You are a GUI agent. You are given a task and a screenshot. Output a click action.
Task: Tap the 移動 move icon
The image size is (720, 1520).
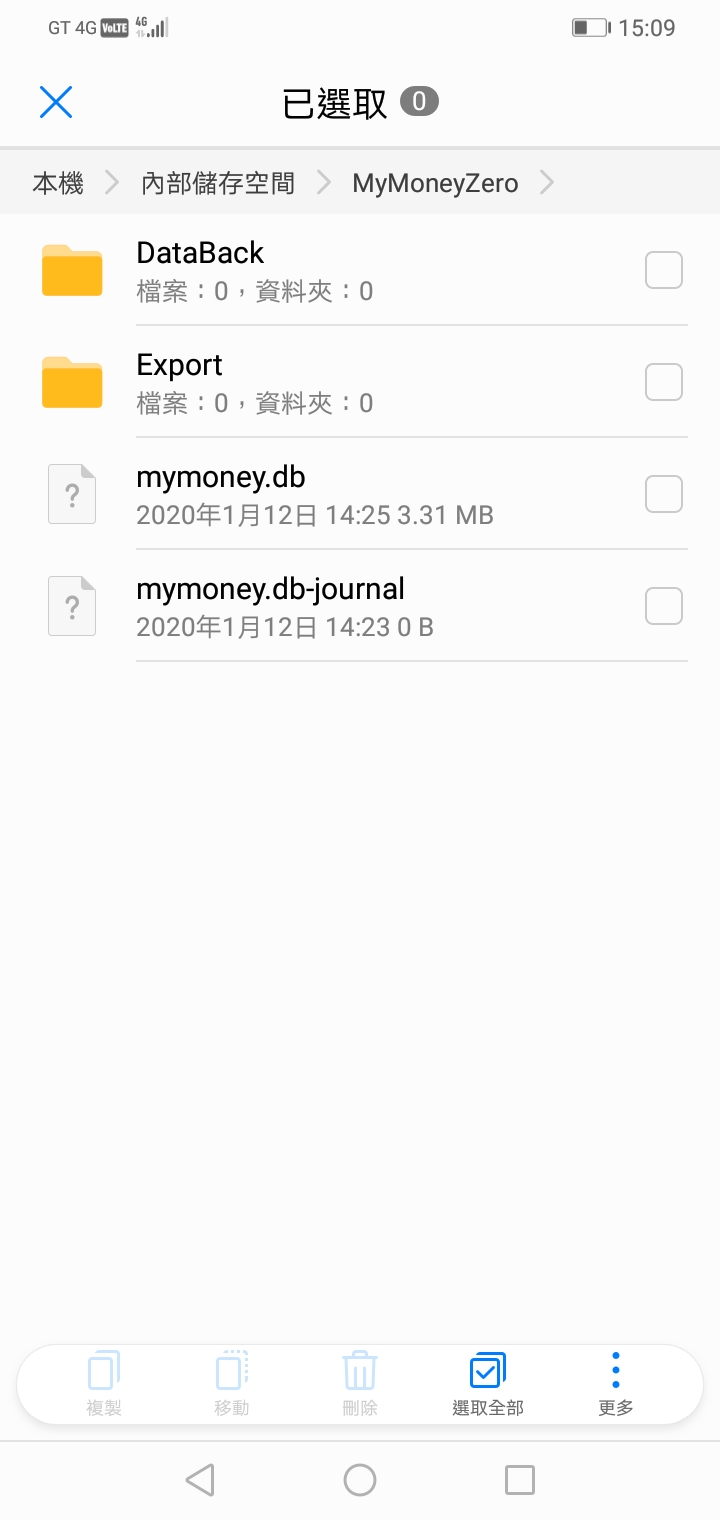[230, 1370]
